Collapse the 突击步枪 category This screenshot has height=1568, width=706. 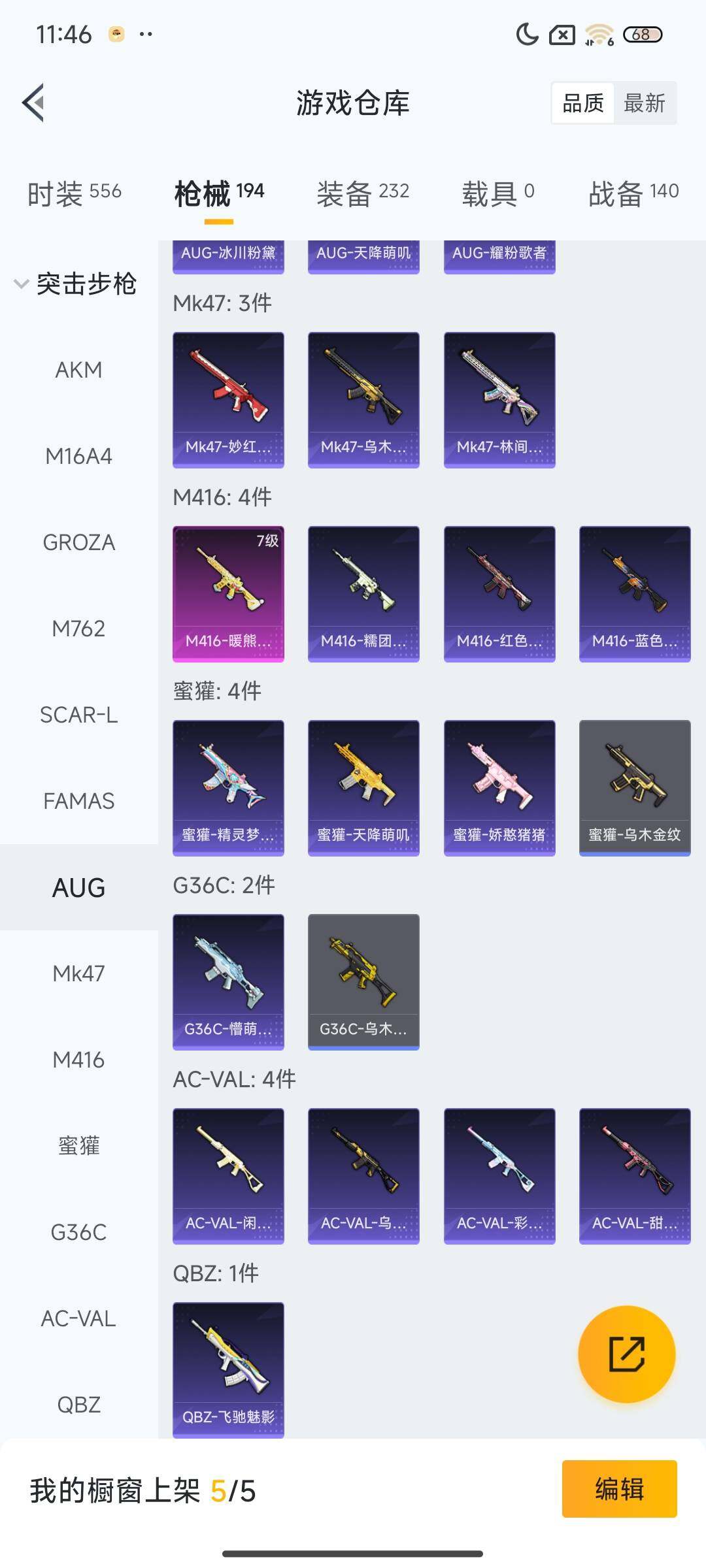coord(75,284)
